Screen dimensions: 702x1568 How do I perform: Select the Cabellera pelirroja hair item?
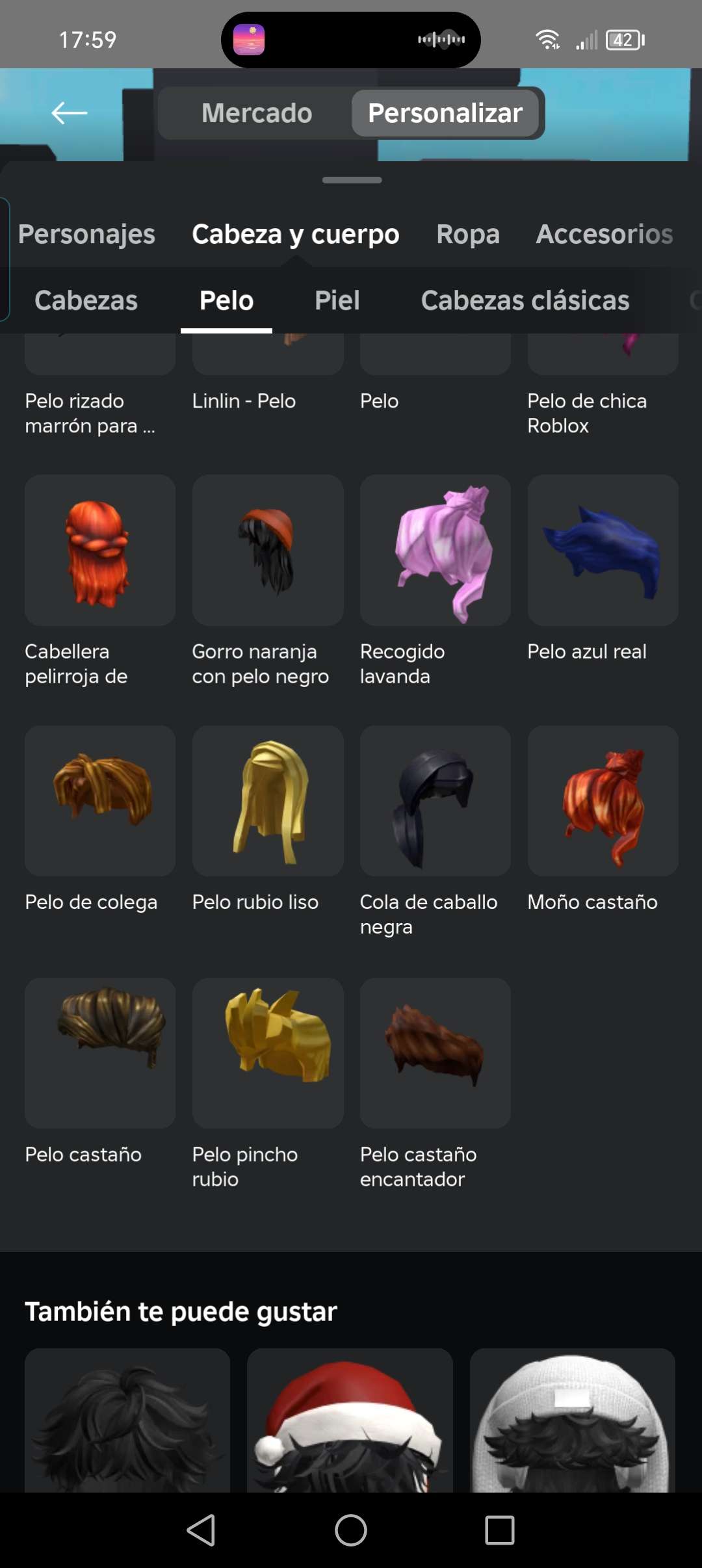click(100, 550)
